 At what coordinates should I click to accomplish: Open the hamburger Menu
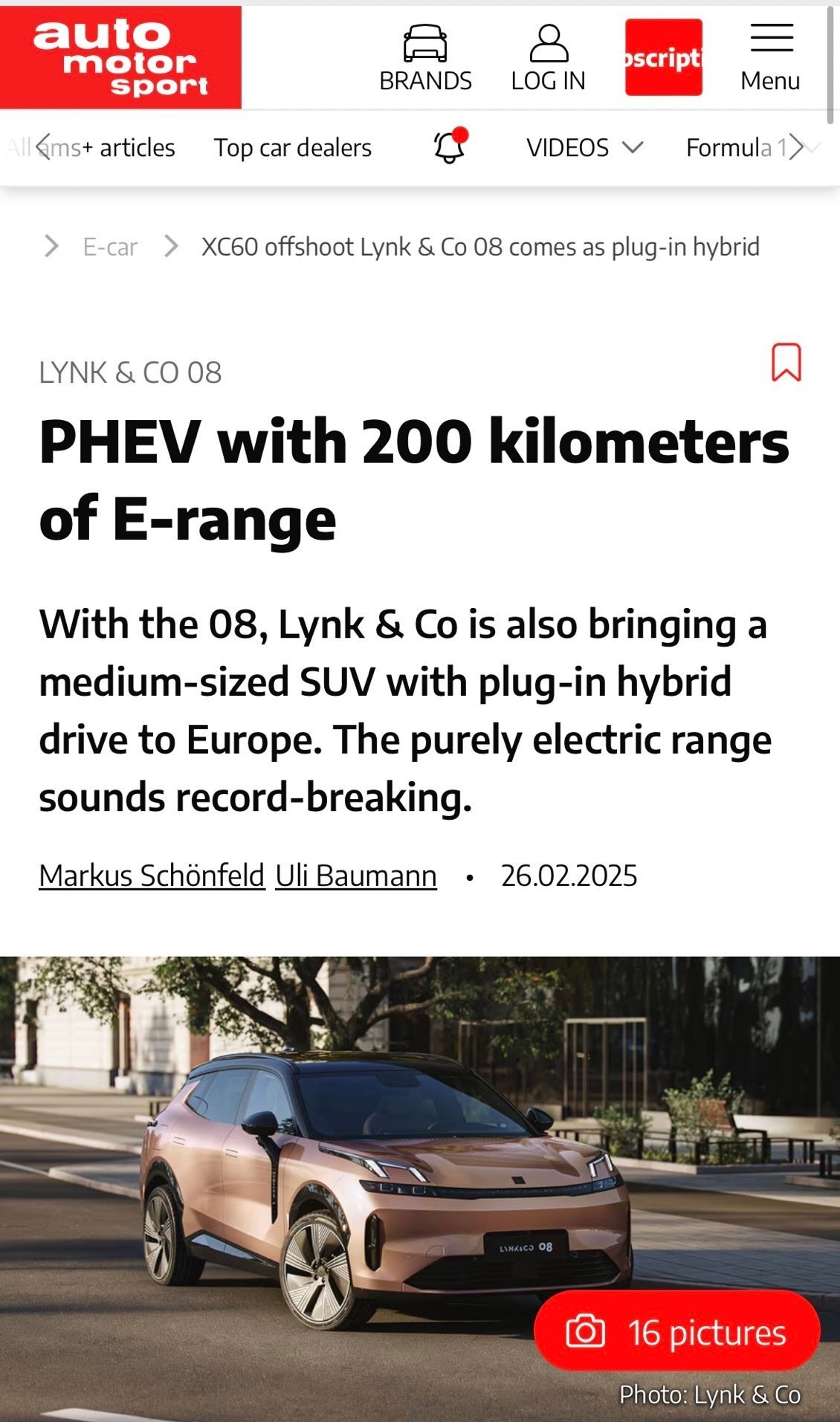[771, 58]
